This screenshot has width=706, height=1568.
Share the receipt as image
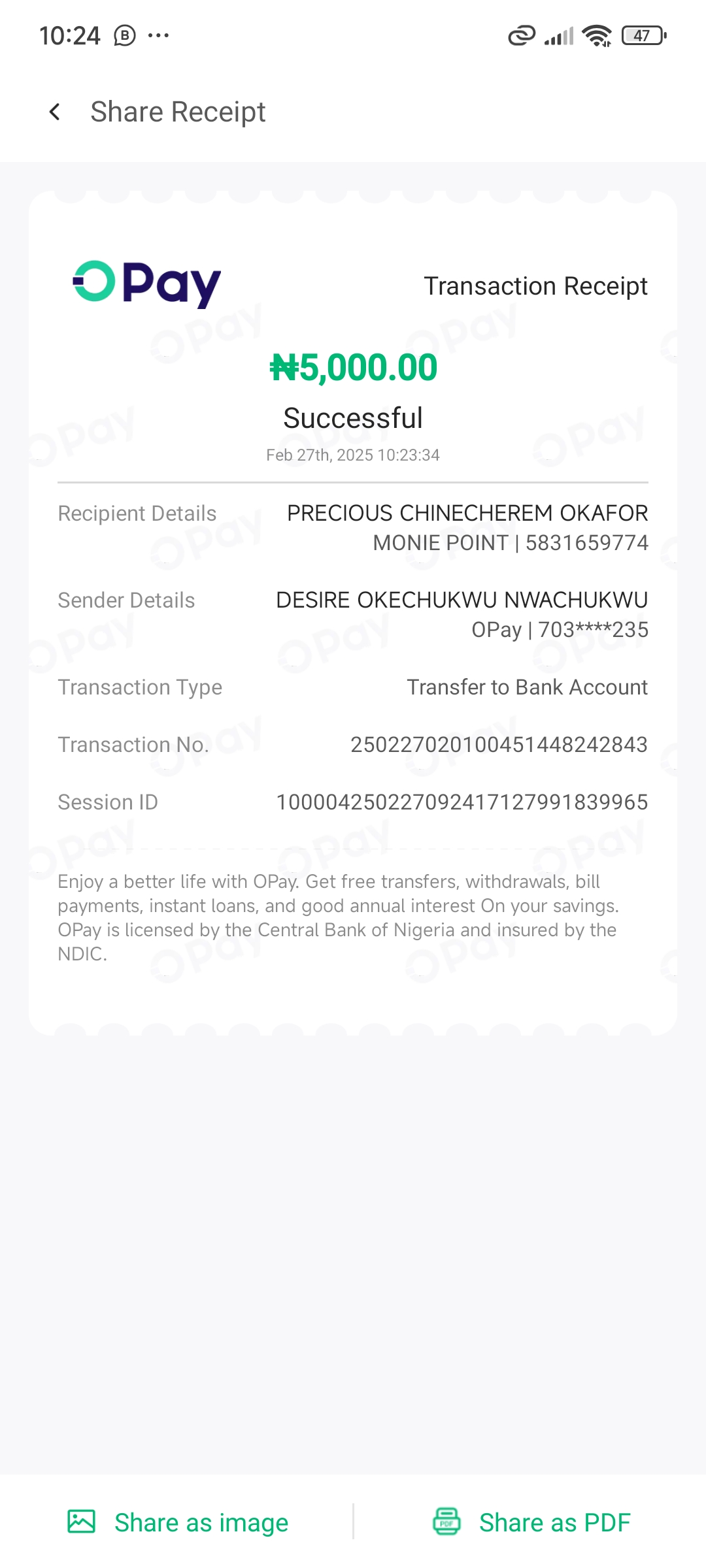coord(178,1522)
